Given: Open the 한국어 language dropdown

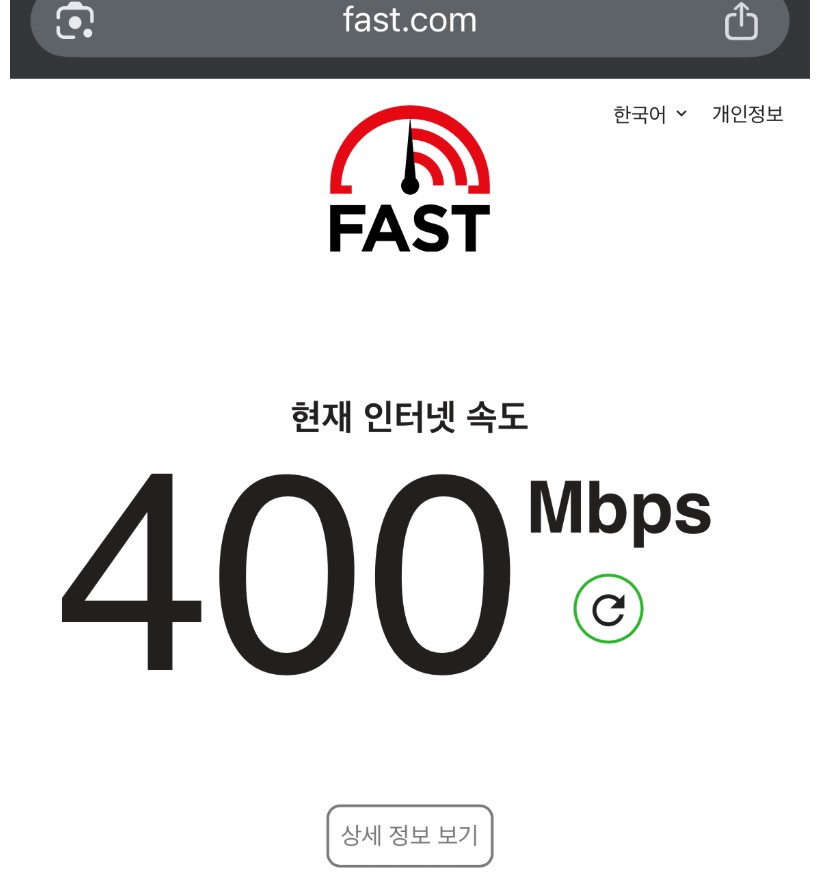Looking at the screenshot, I should (x=650, y=114).
